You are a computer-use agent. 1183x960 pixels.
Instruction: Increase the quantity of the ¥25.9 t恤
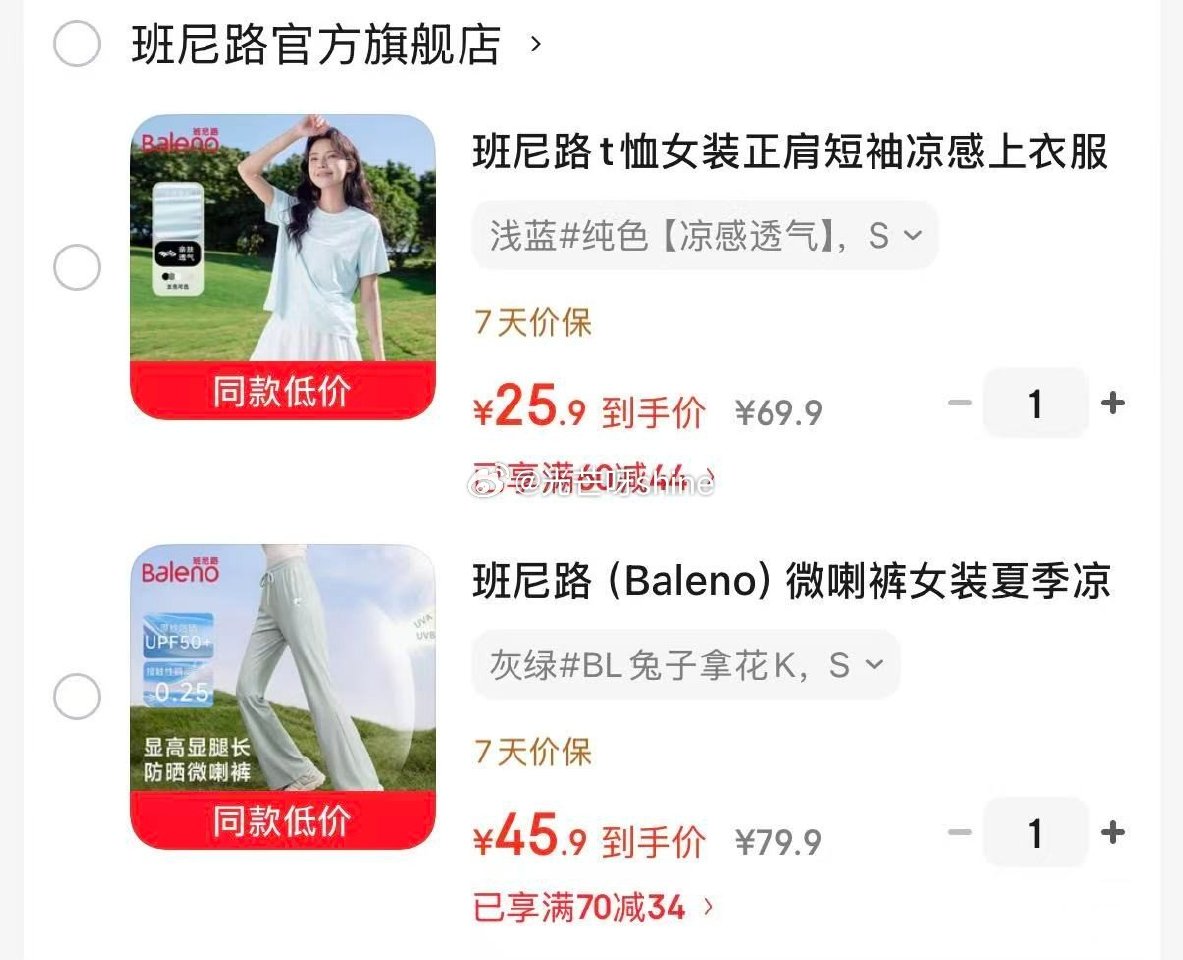1112,403
